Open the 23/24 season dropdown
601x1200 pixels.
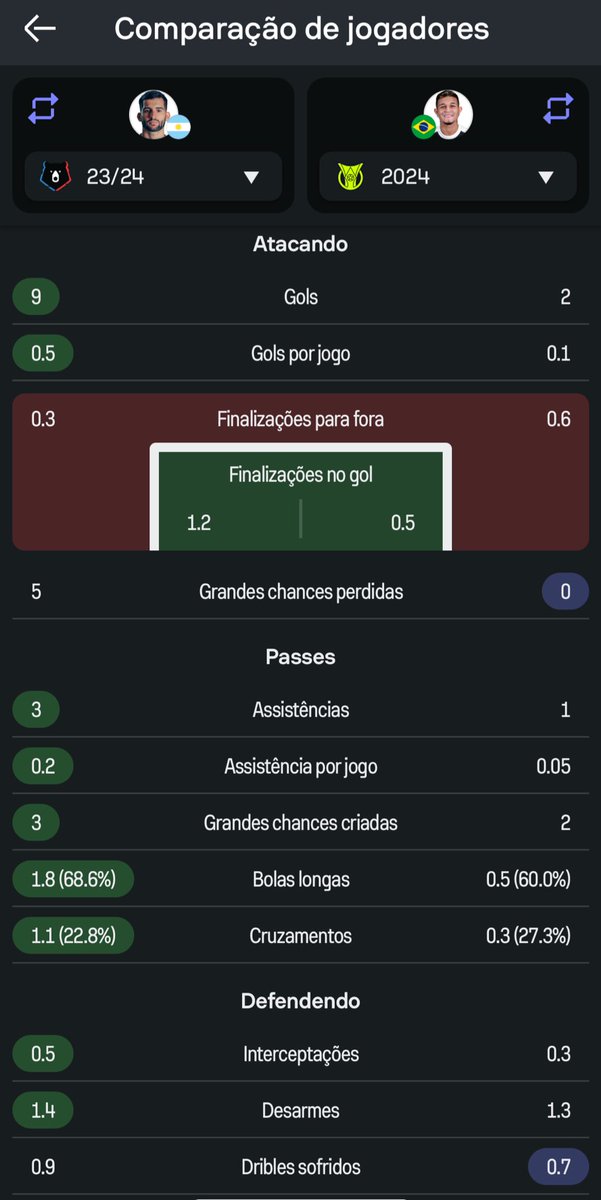[153, 177]
